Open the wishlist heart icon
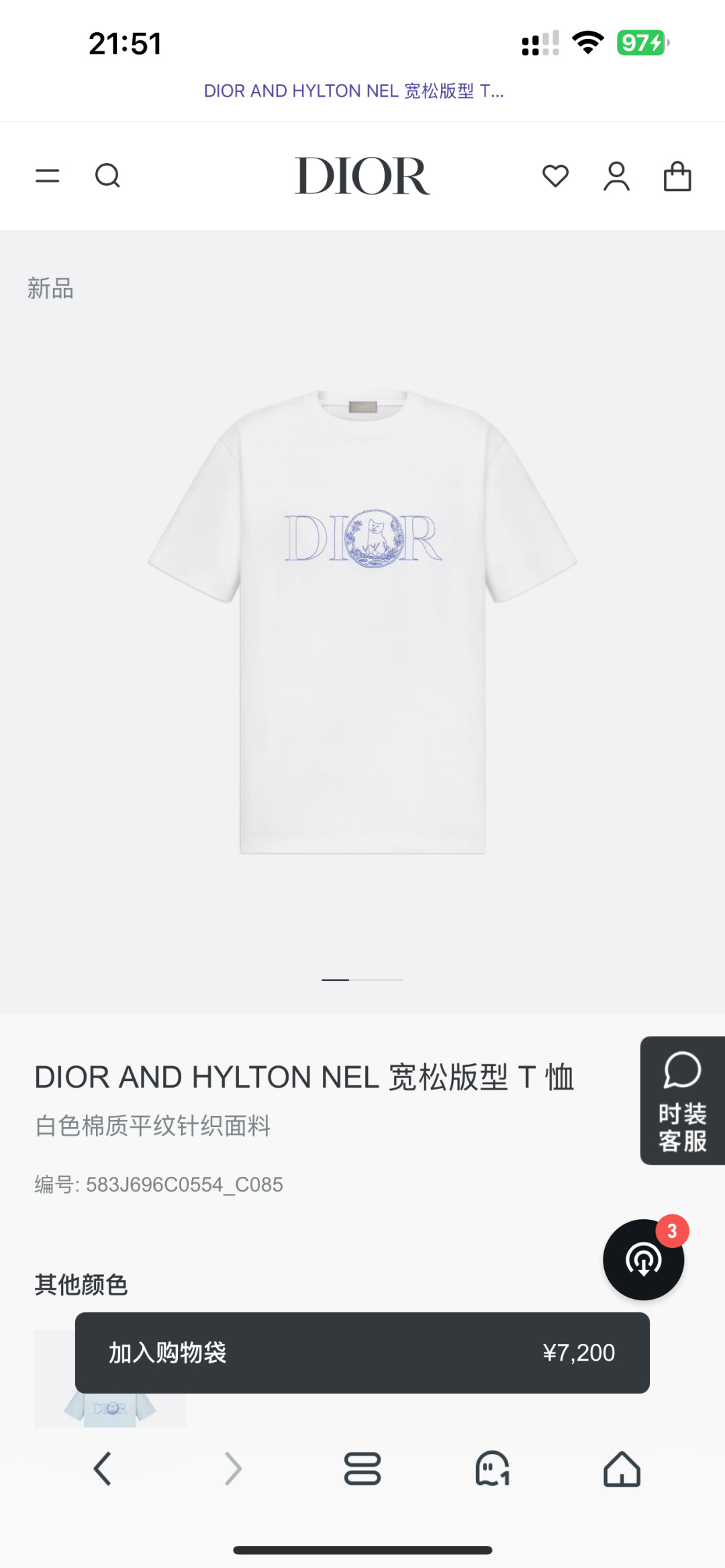 coord(555,176)
